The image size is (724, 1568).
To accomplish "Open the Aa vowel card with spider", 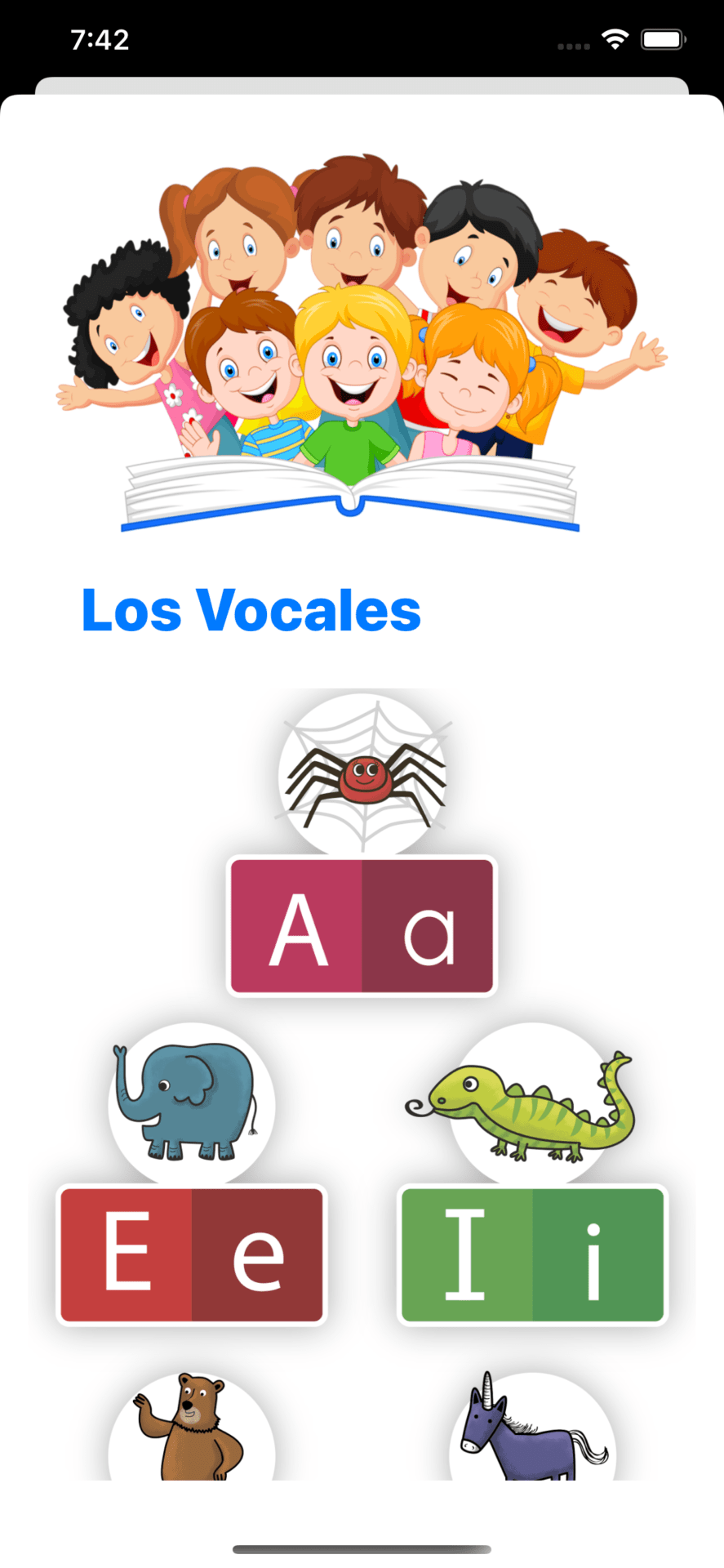I will 362,844.
